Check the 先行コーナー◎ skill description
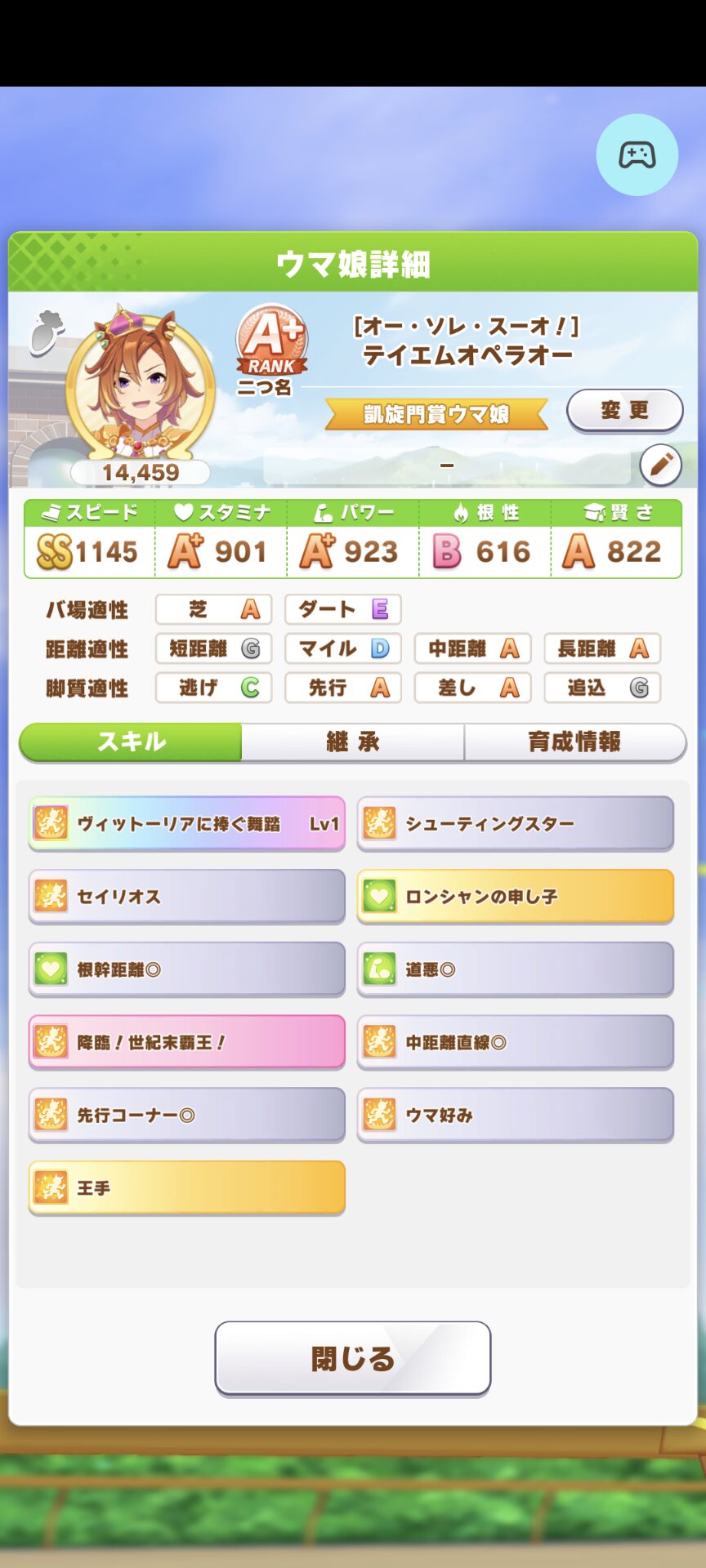Viewport: 706px width, 1568px height. 187,1115
